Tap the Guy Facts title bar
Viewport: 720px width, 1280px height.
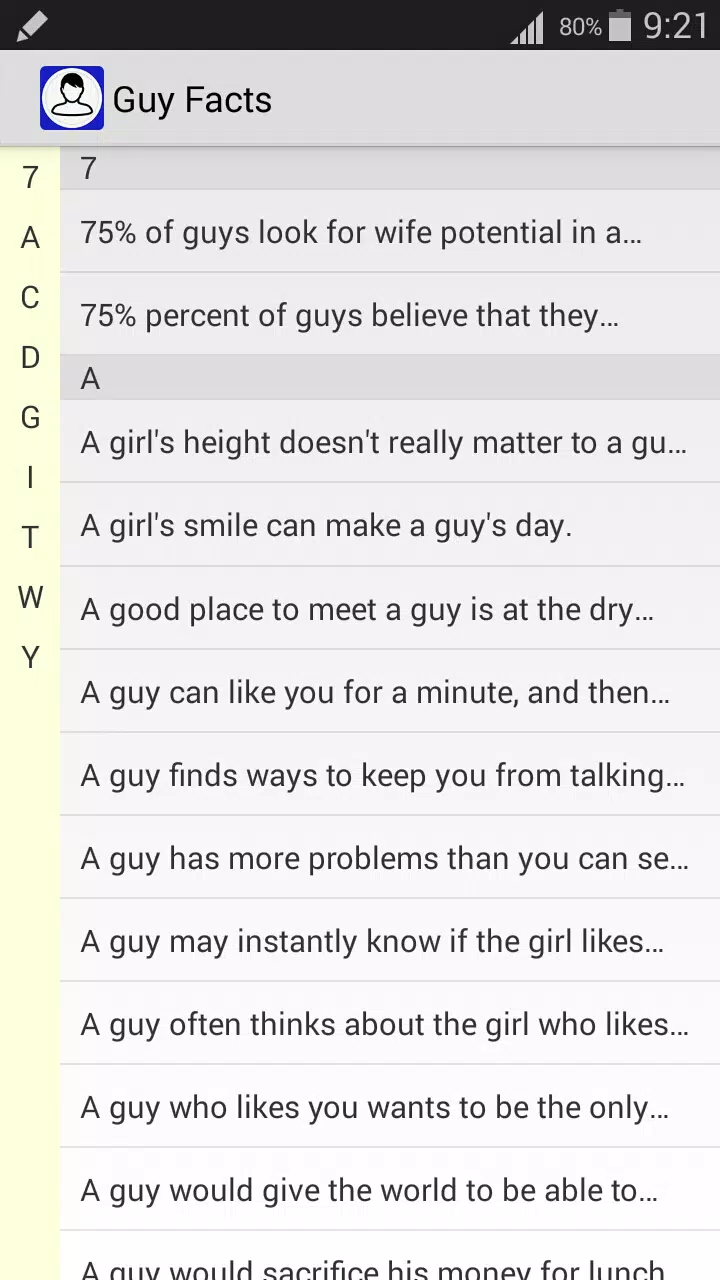click(192, 99)
